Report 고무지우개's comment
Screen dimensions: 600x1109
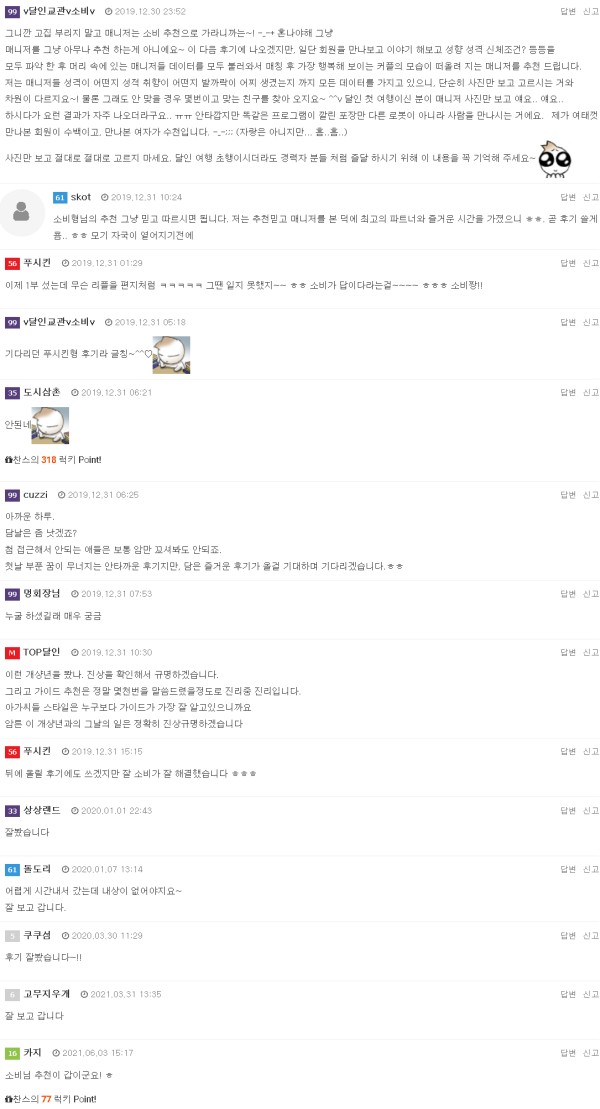tap(591, 994)
